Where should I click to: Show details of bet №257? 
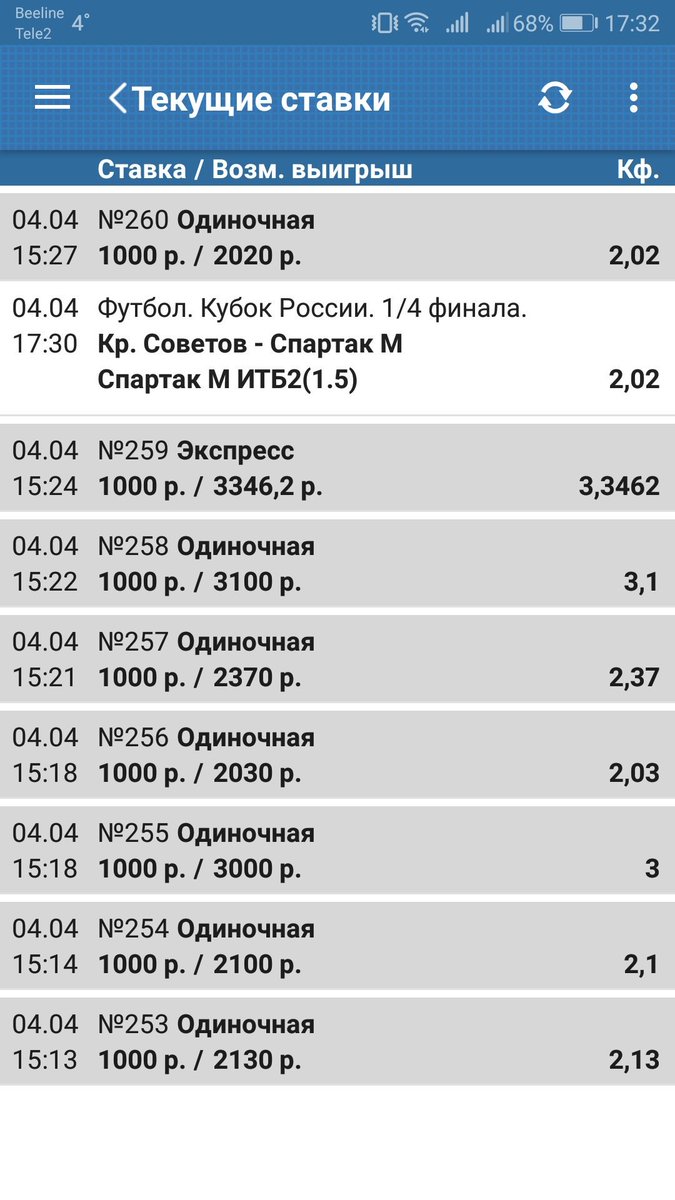(x=337, y=660)
